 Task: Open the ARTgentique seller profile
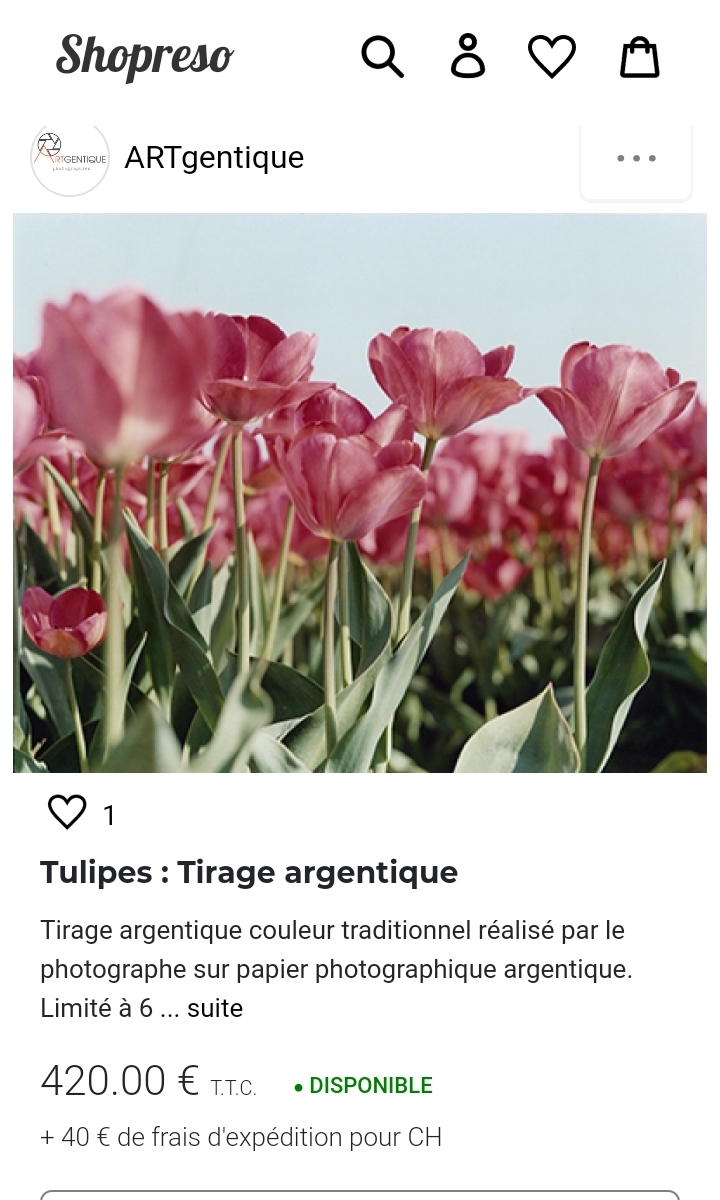pyautogui.click(x=214, y=158)
